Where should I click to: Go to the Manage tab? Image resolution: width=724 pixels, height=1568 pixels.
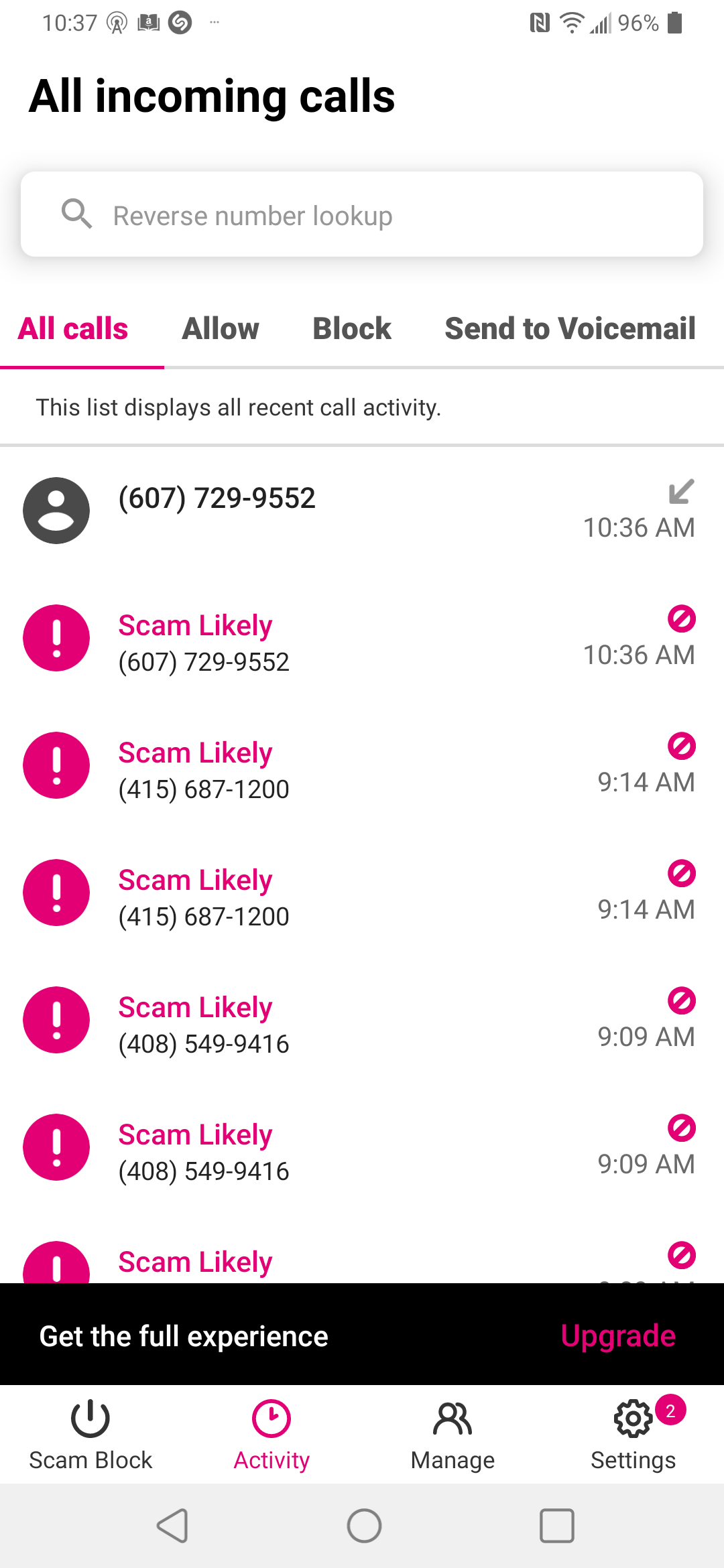452,1435
